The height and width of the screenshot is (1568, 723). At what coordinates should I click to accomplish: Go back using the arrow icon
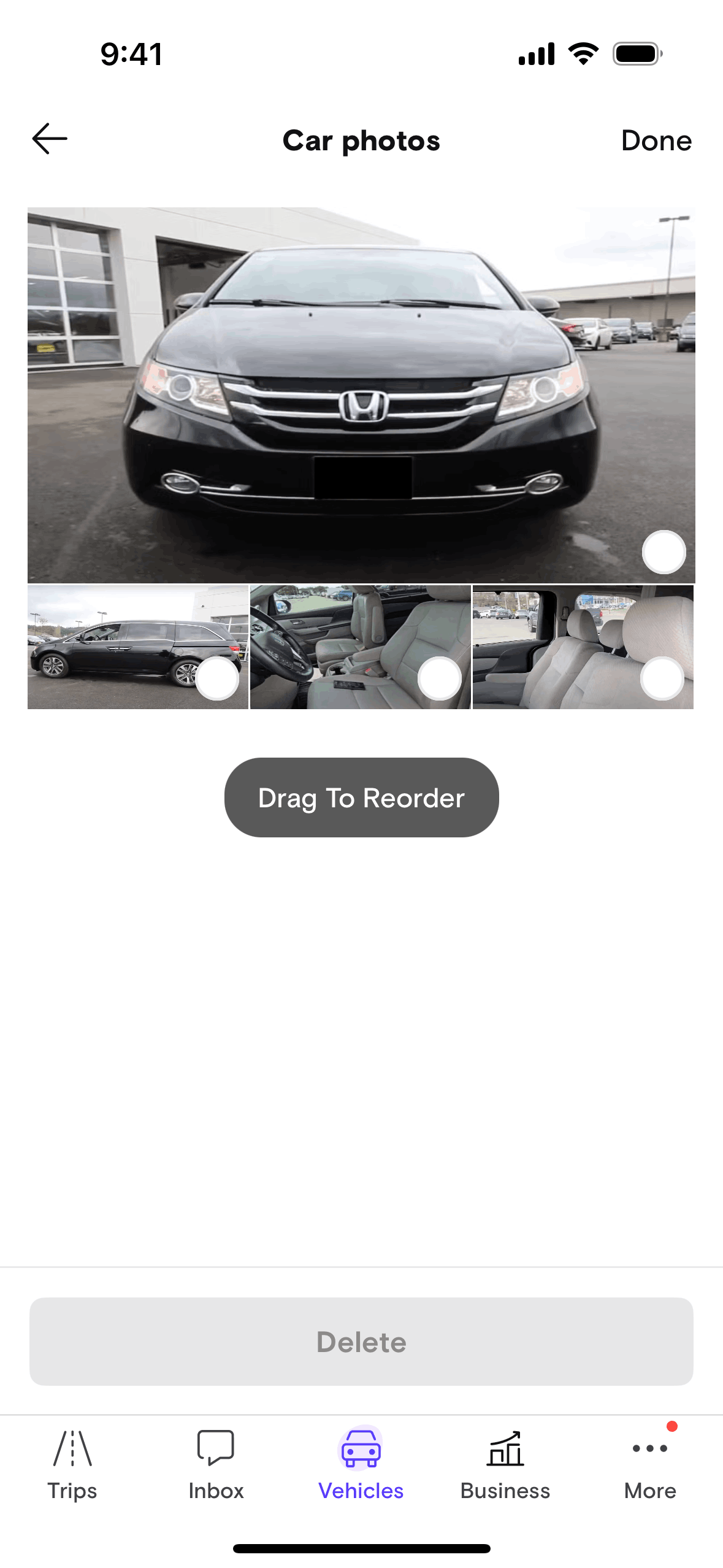pos(50,139)
